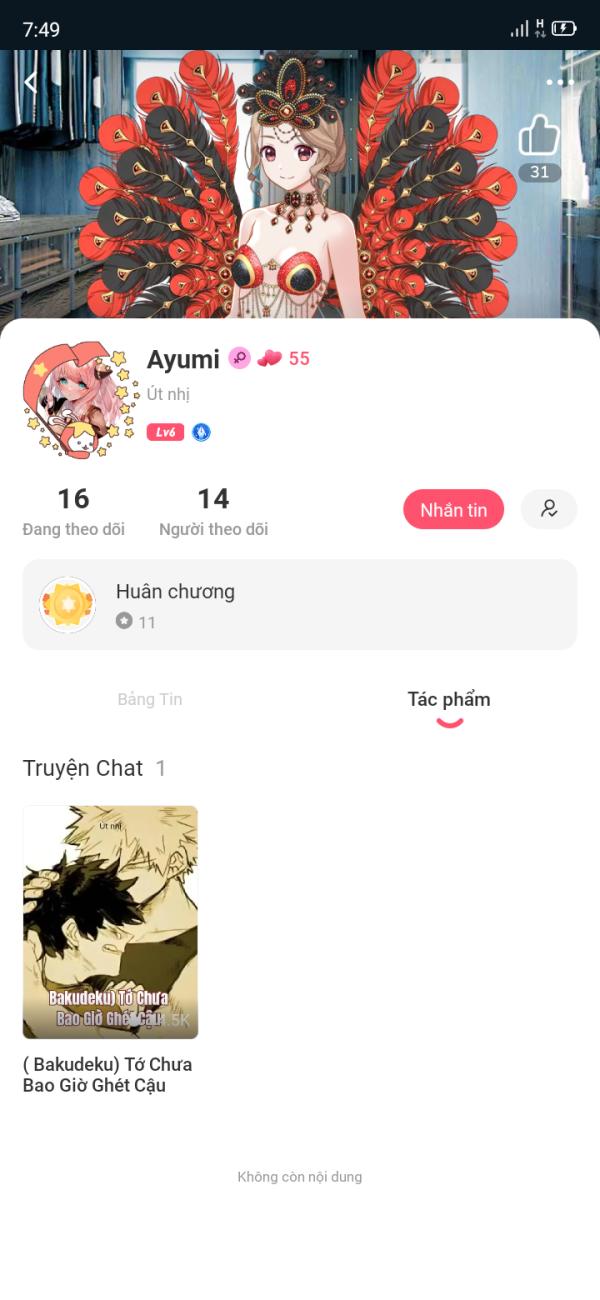Go back using the top-left arrow
The height and width of the screenshot is (1300, 600).
coord(31,82)
